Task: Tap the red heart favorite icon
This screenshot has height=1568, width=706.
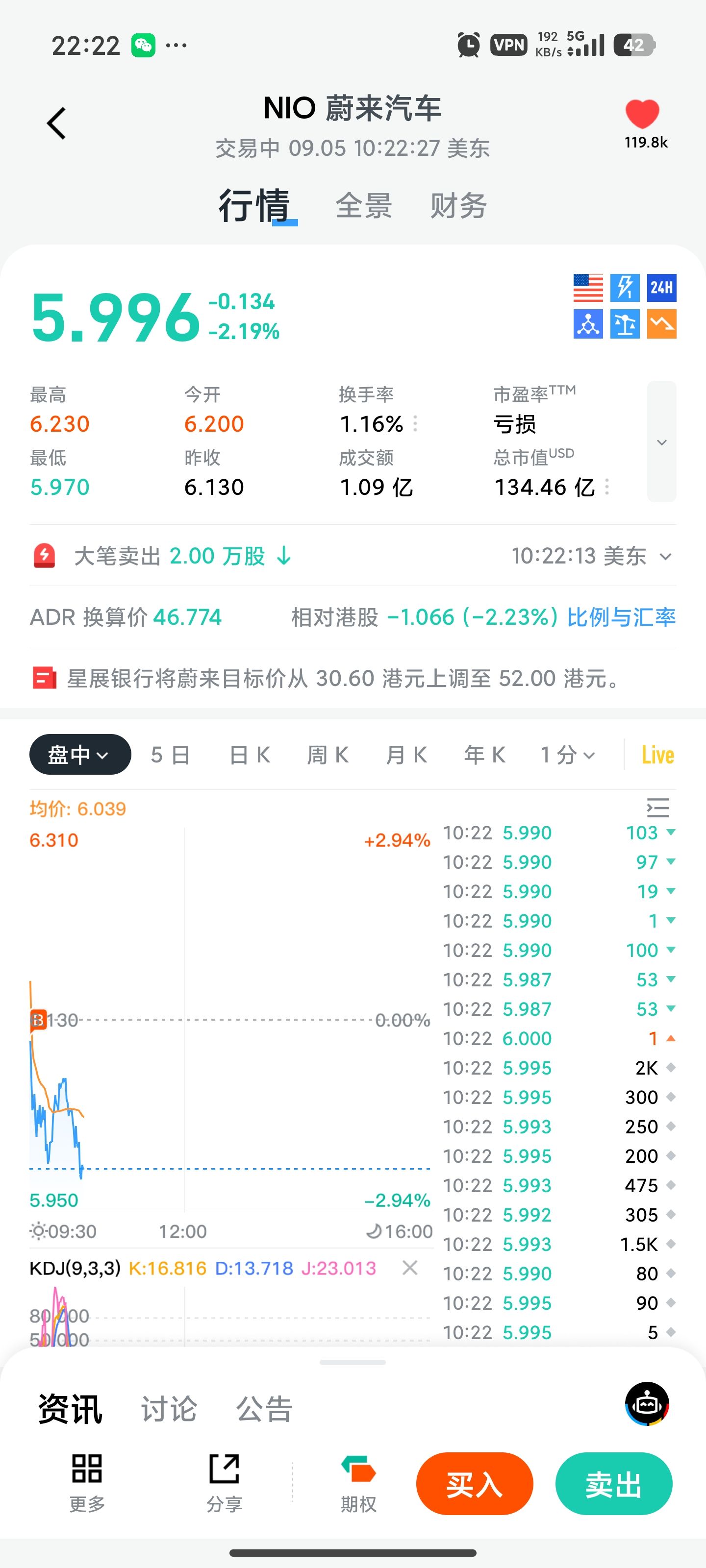Action: tap(642, 114)
